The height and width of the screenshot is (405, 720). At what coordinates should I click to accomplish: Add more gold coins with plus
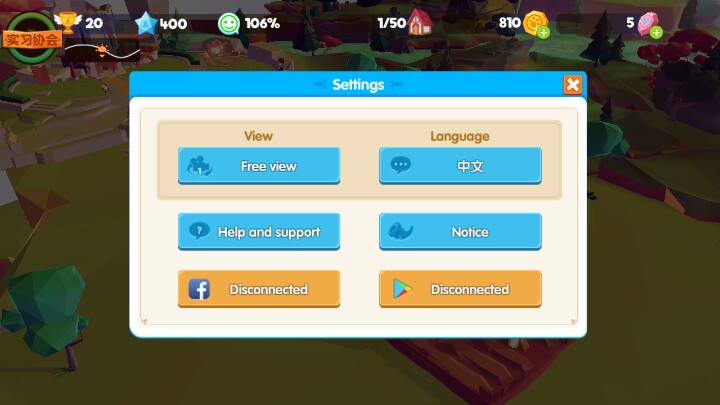pos(543,32)
